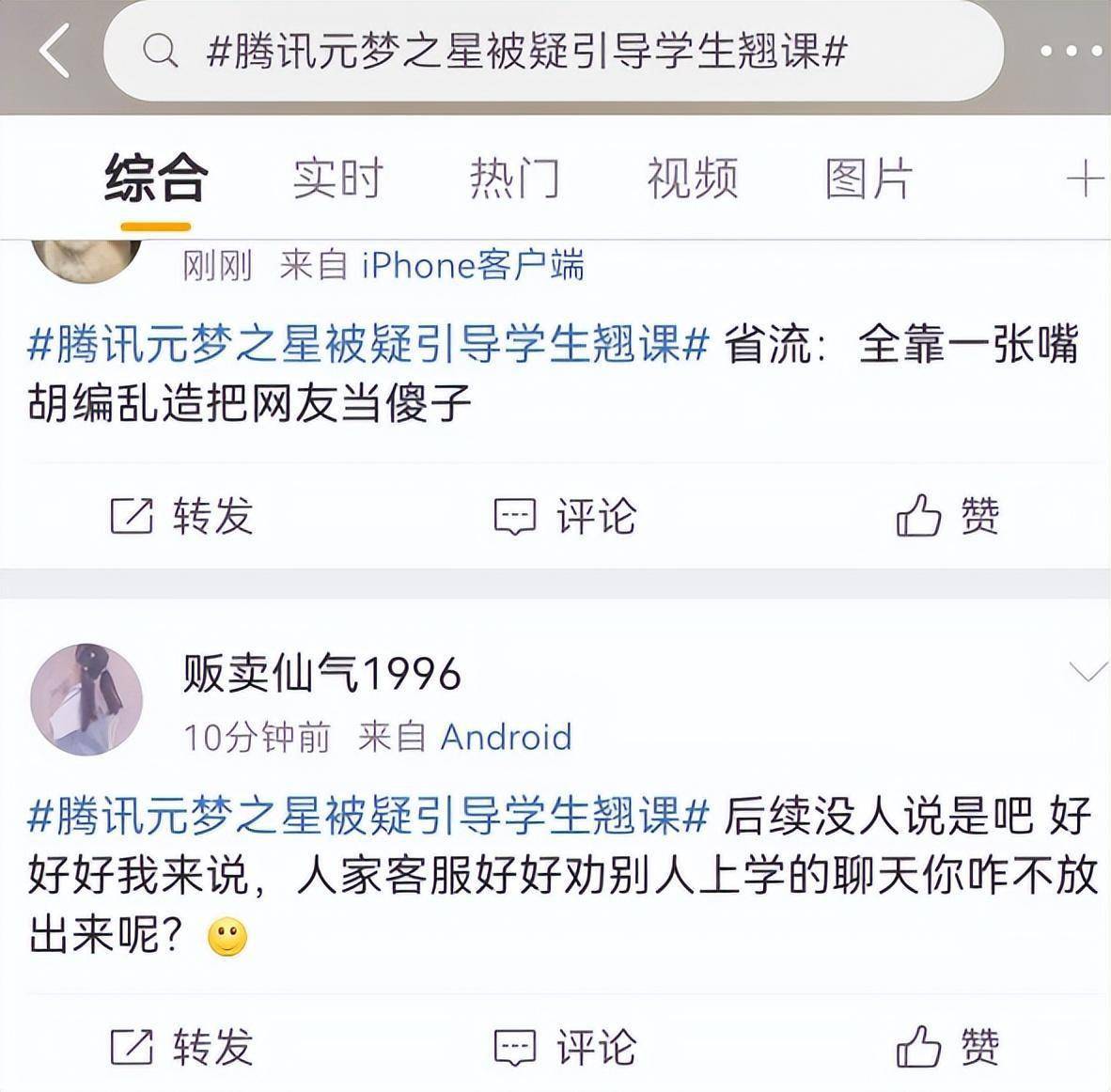Comment on the 省流 post

tap(566, 516)
